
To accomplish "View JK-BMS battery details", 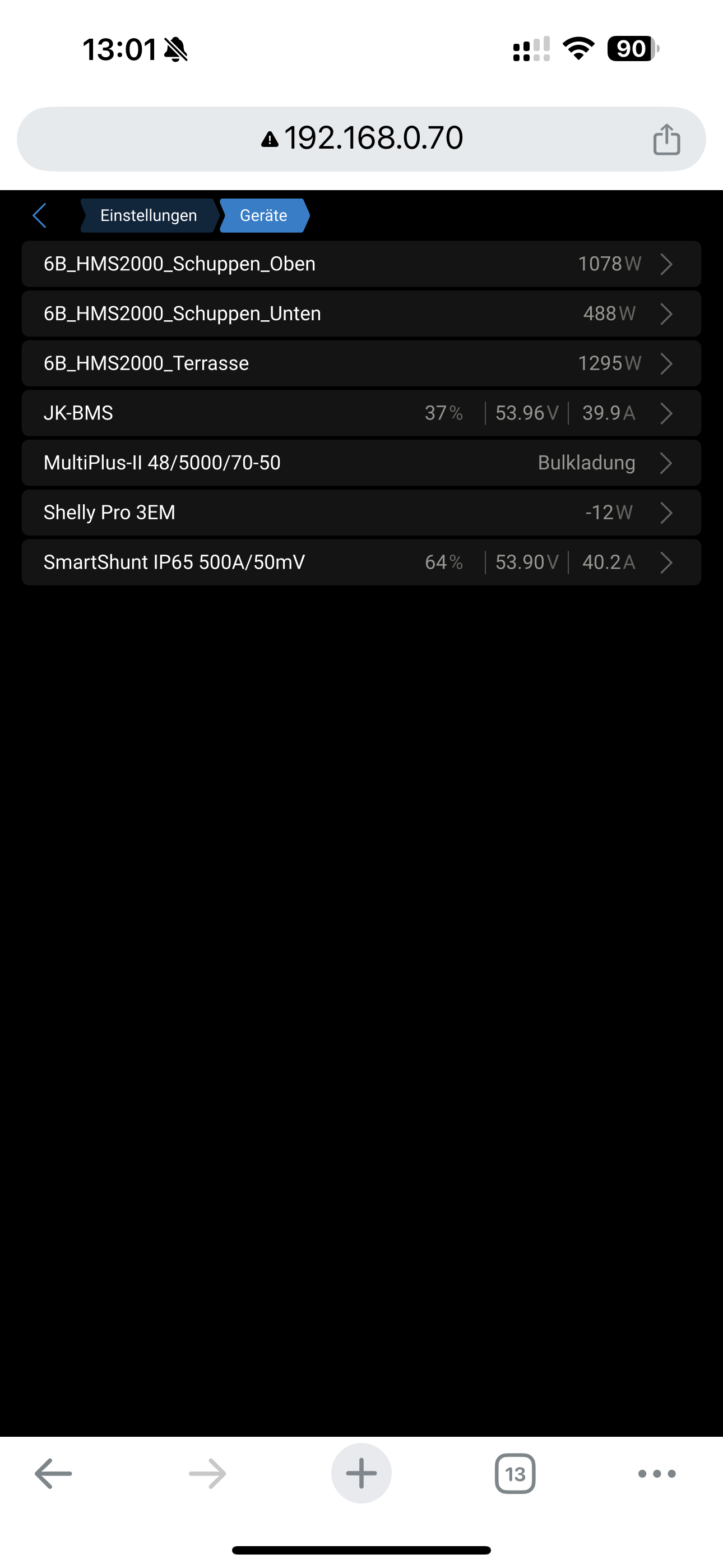I will [361, 413].
